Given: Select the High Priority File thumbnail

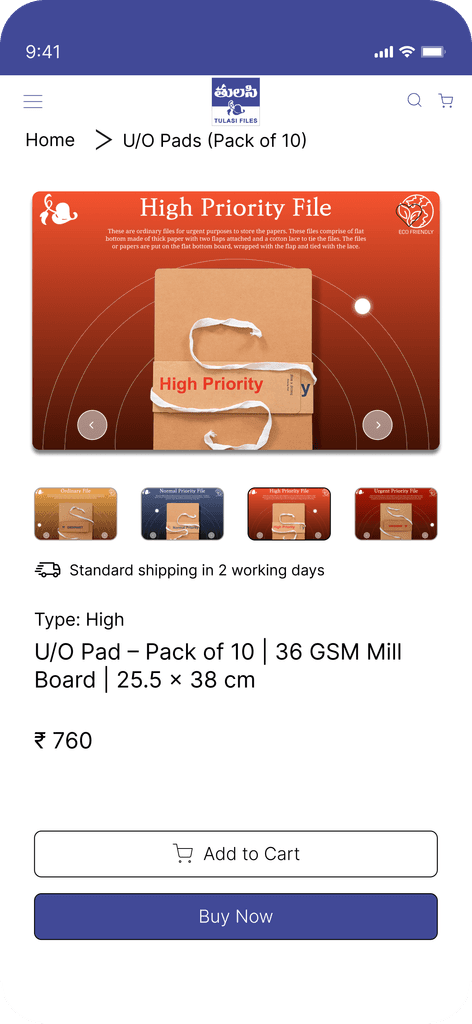Looking at the screenshot, I should tap(289, 514).
